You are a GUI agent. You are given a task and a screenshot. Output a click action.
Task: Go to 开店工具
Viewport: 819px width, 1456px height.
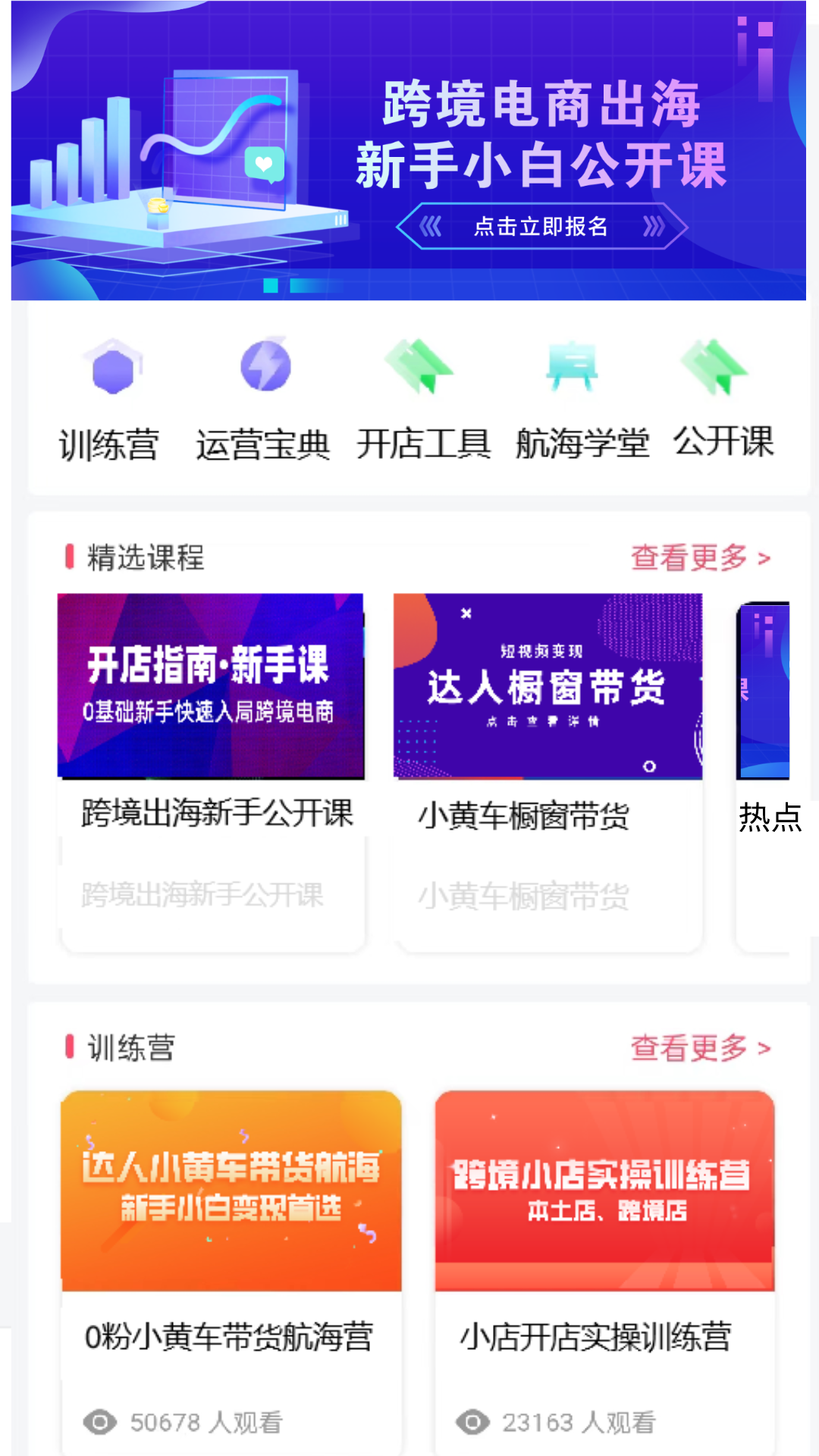[422, 400]
